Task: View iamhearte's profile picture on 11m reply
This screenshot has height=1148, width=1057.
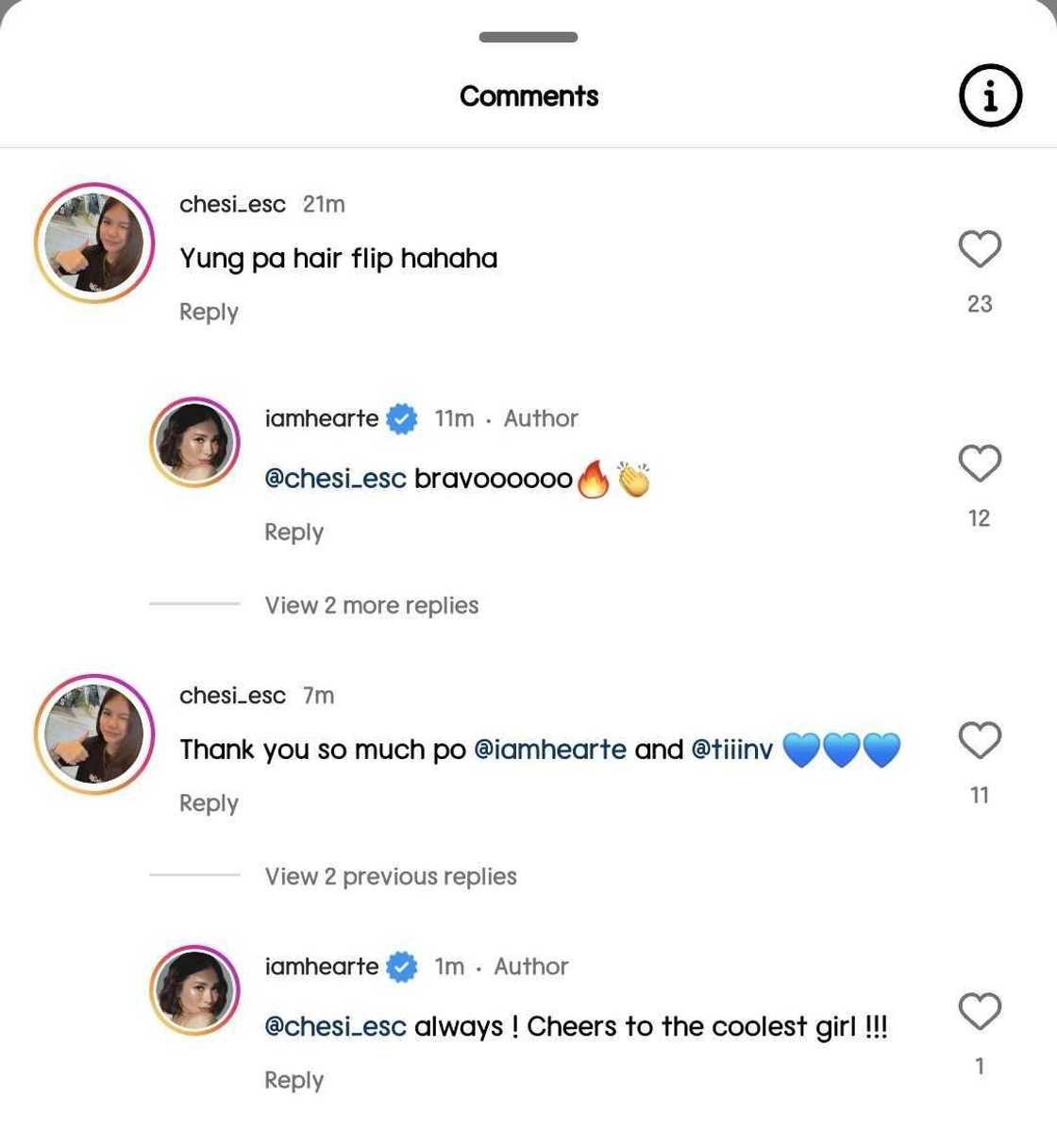Action: click(194, 442)
